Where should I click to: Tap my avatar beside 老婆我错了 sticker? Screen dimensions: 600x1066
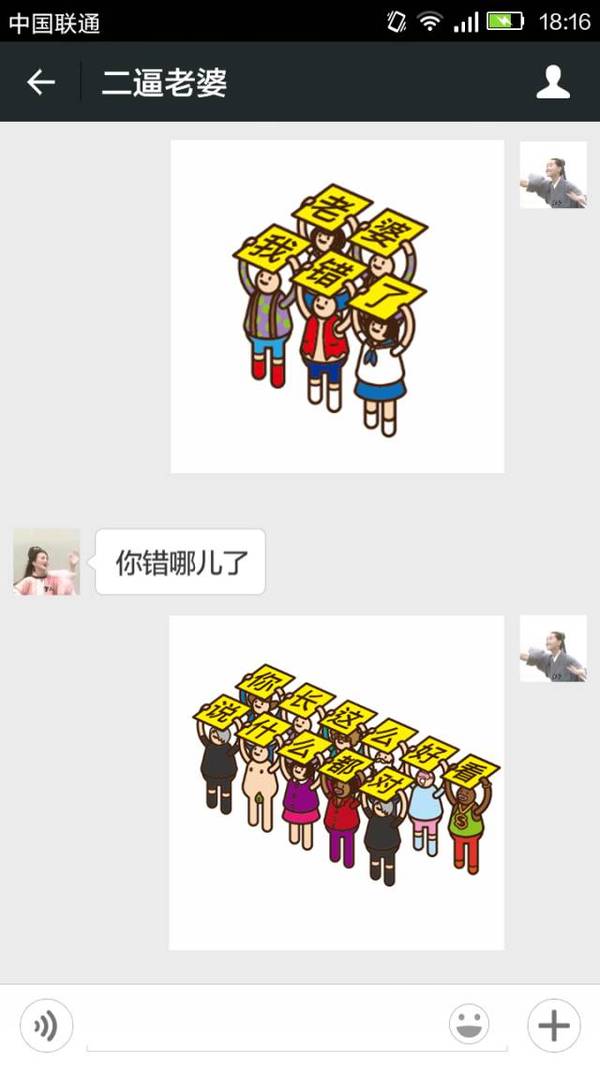coord(552,175)
